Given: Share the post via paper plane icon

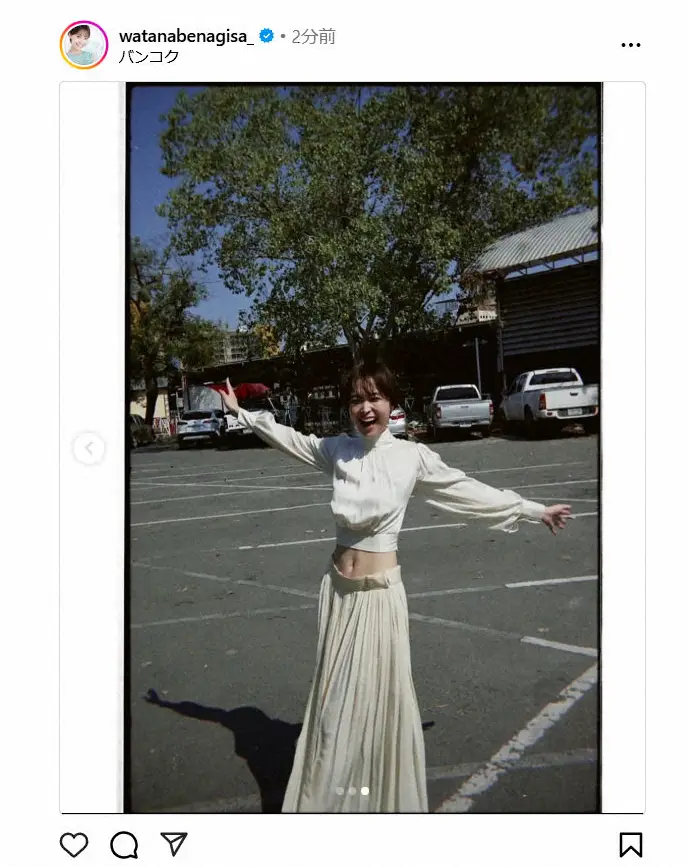Looking at the screenshot, I should click(x=173, y=844).
